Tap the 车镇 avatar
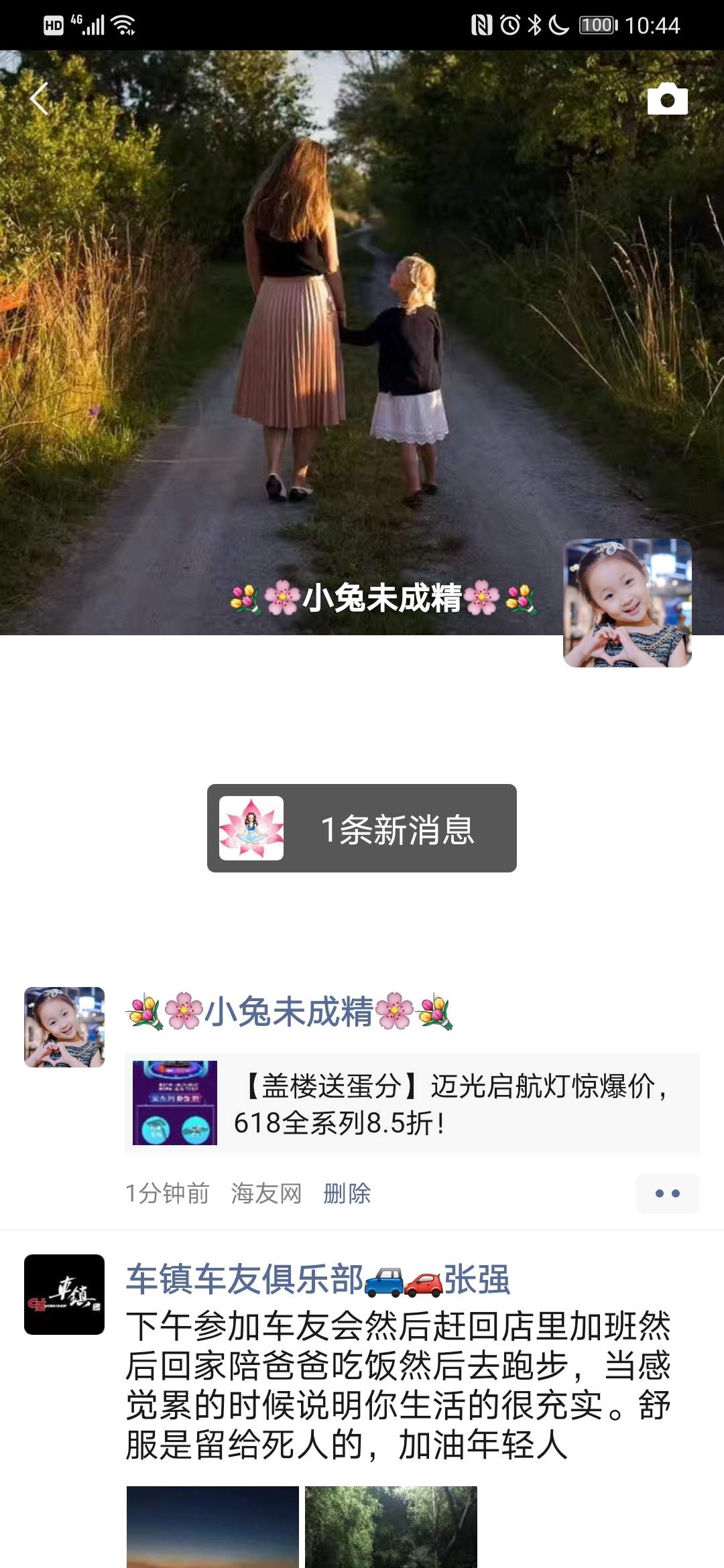The width and height of the screenshot is (724, 1568). [x=64, y=1295]
